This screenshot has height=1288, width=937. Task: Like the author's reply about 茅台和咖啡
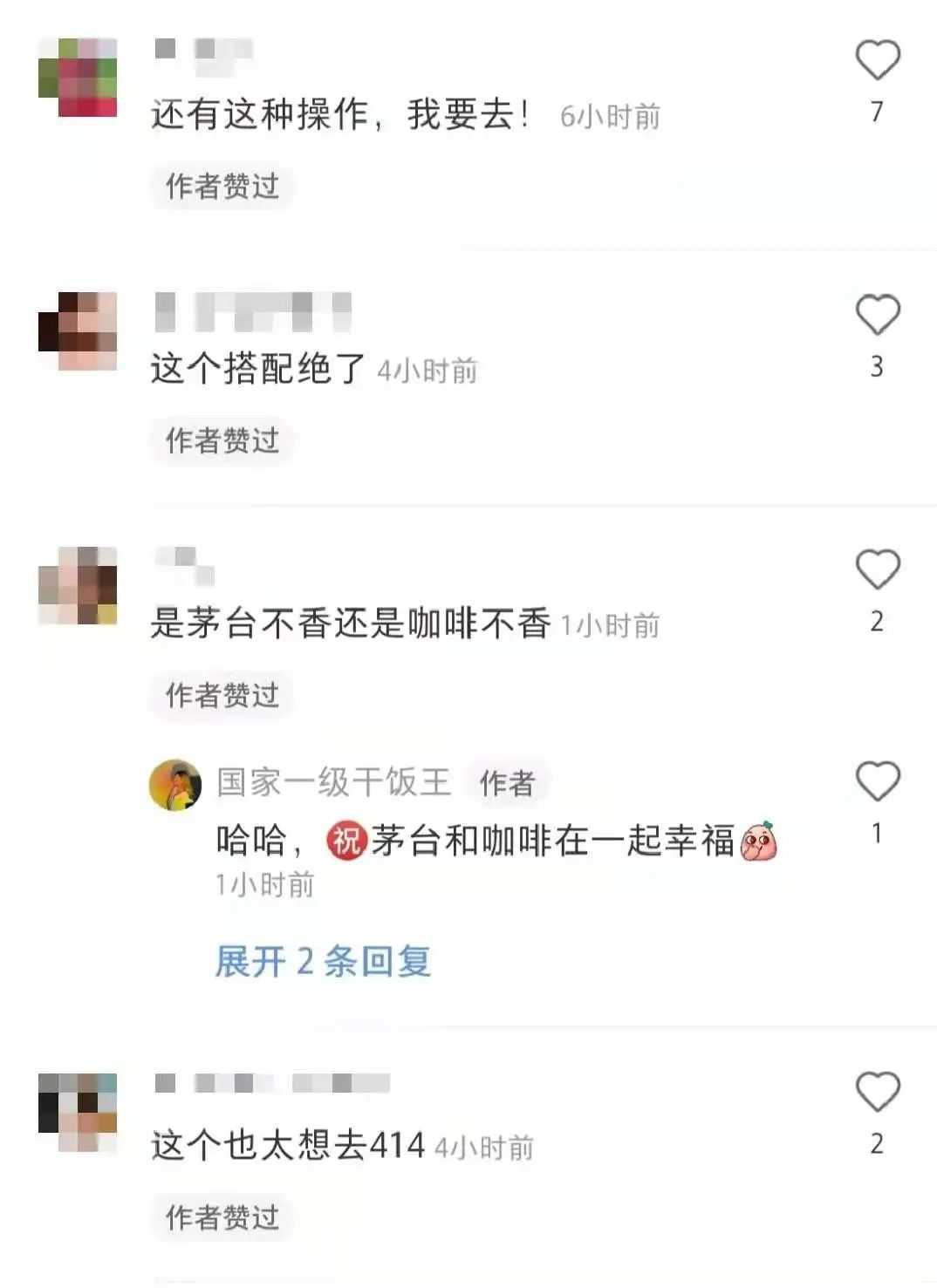(877, 780)
